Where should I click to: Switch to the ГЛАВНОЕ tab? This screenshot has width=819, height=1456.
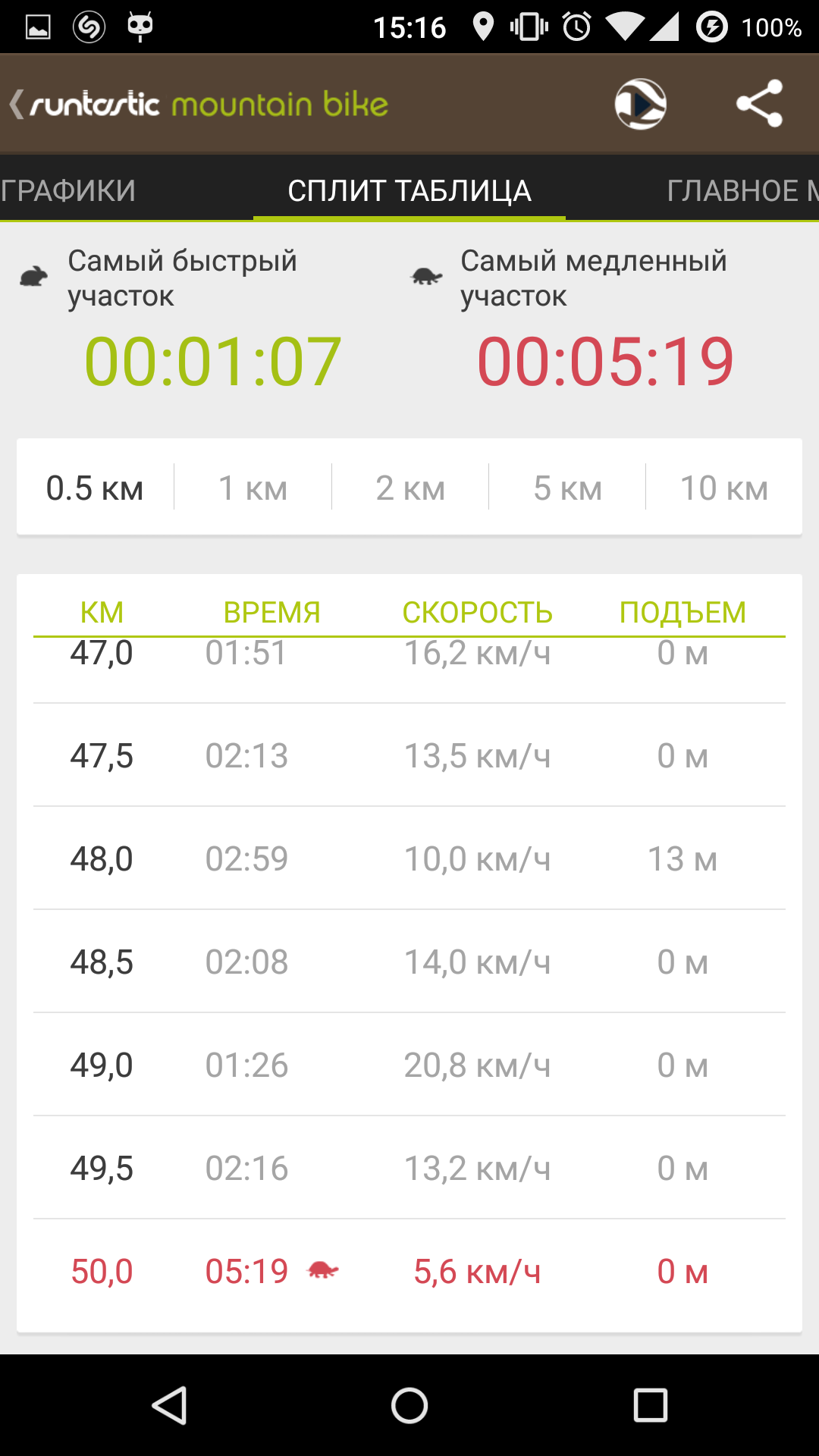[742, 190]
